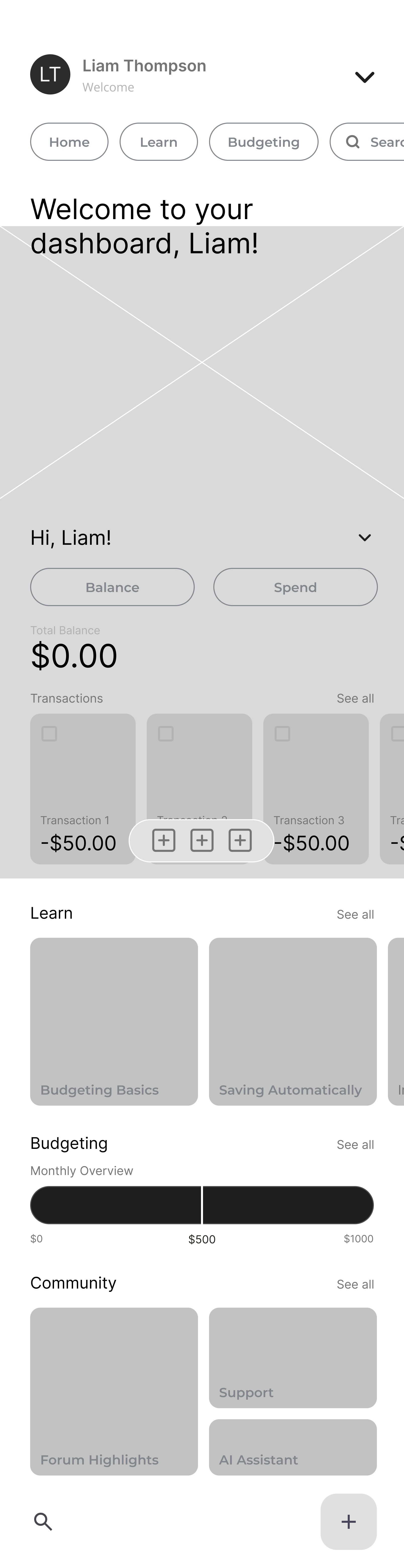Go to the Budgeting chip

click(x=264, y=142)
